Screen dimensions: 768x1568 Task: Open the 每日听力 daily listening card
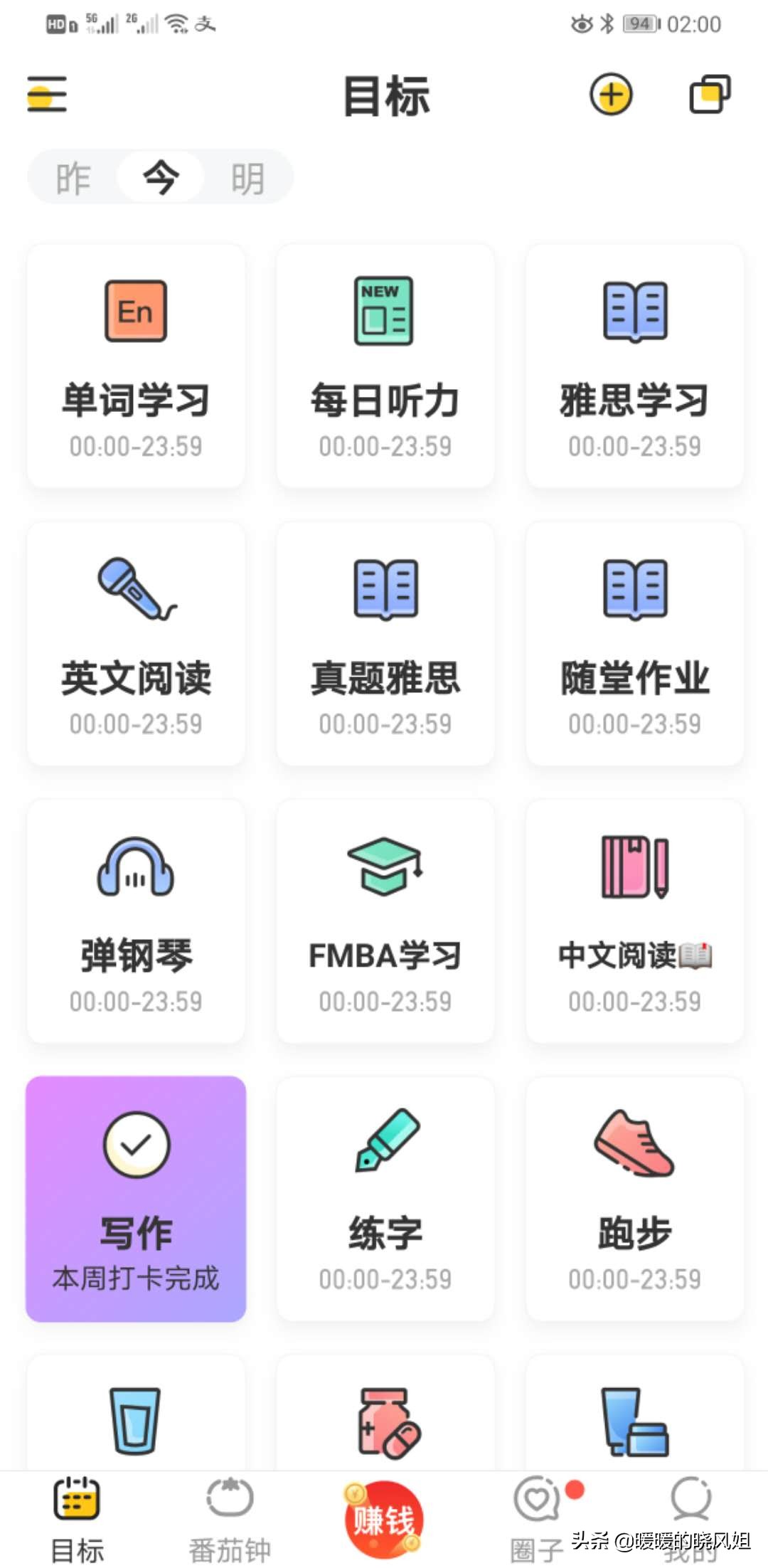pyautogui.click(x=384, y=363)
